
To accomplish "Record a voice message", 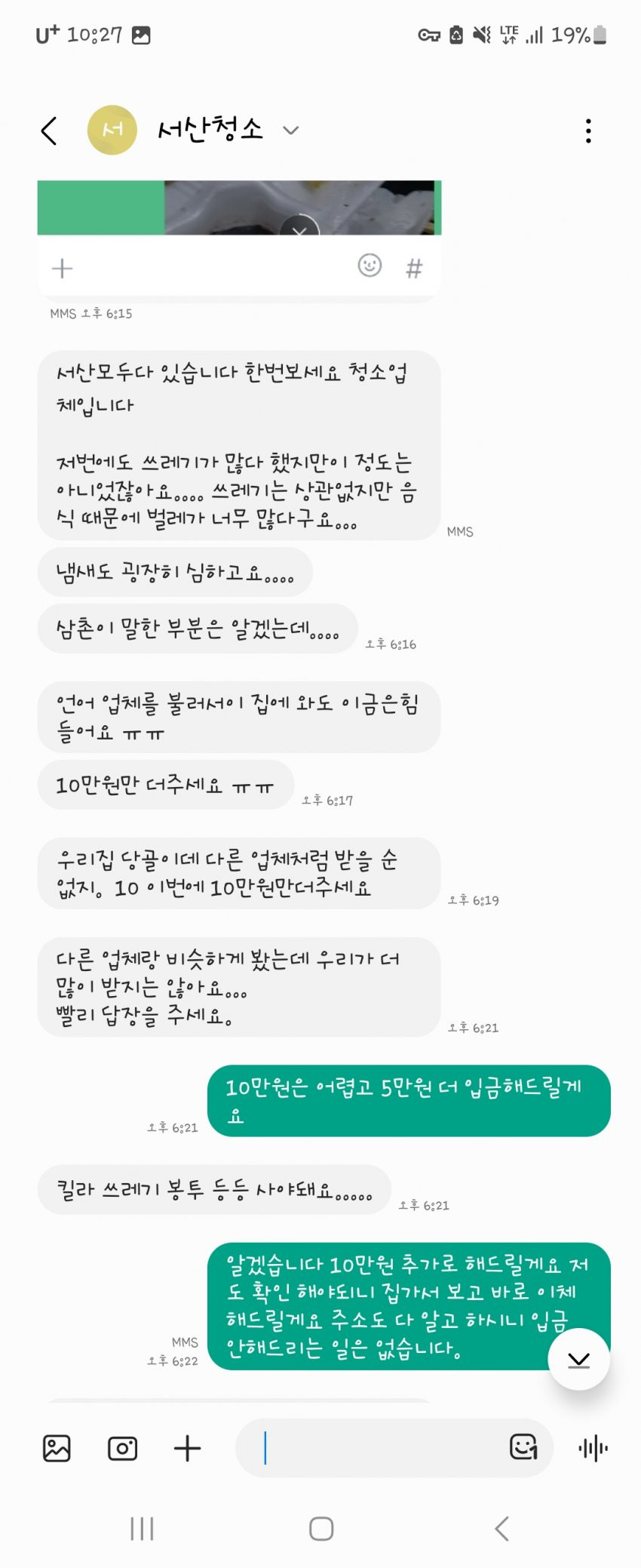I will (x=593, y=1448).
